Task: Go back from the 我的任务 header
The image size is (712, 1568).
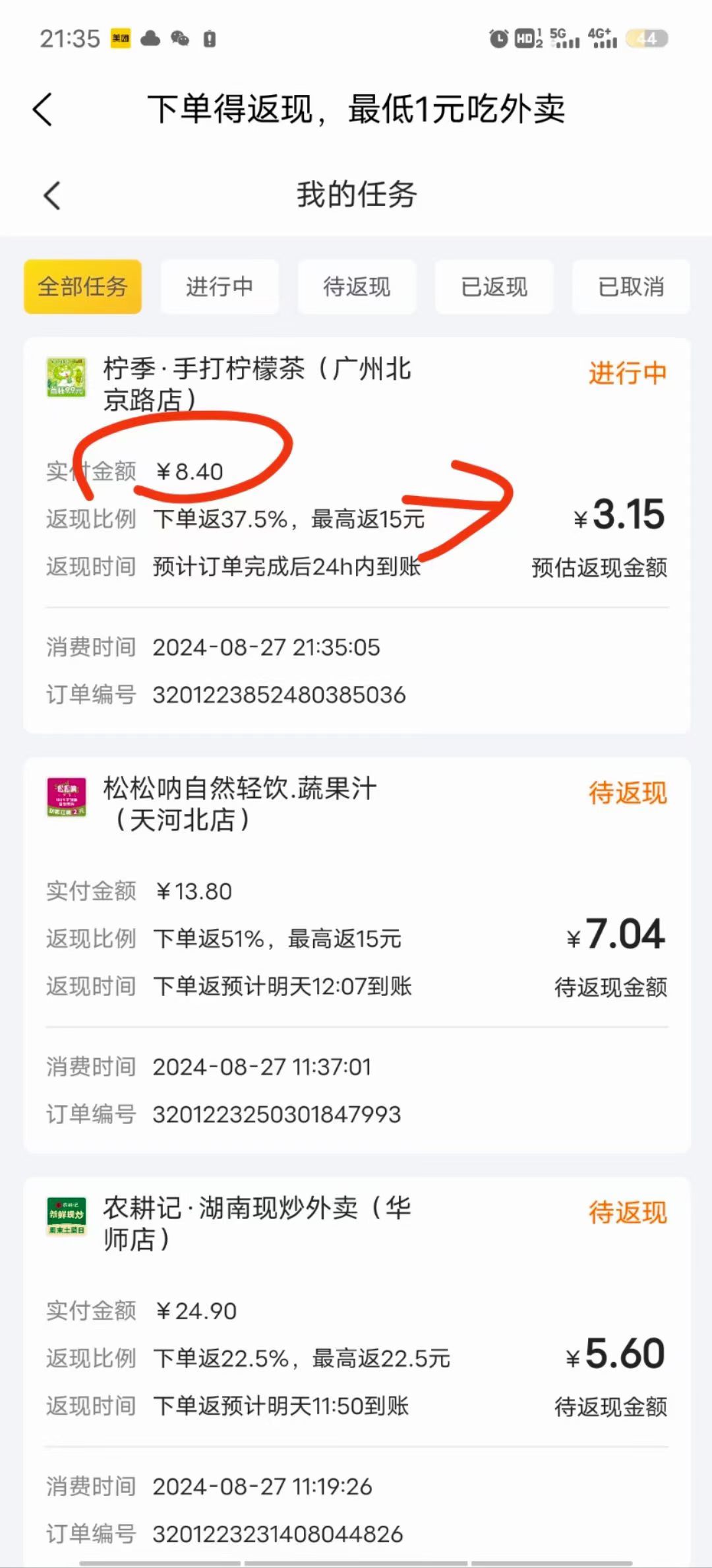Action: tap(52, 195)
